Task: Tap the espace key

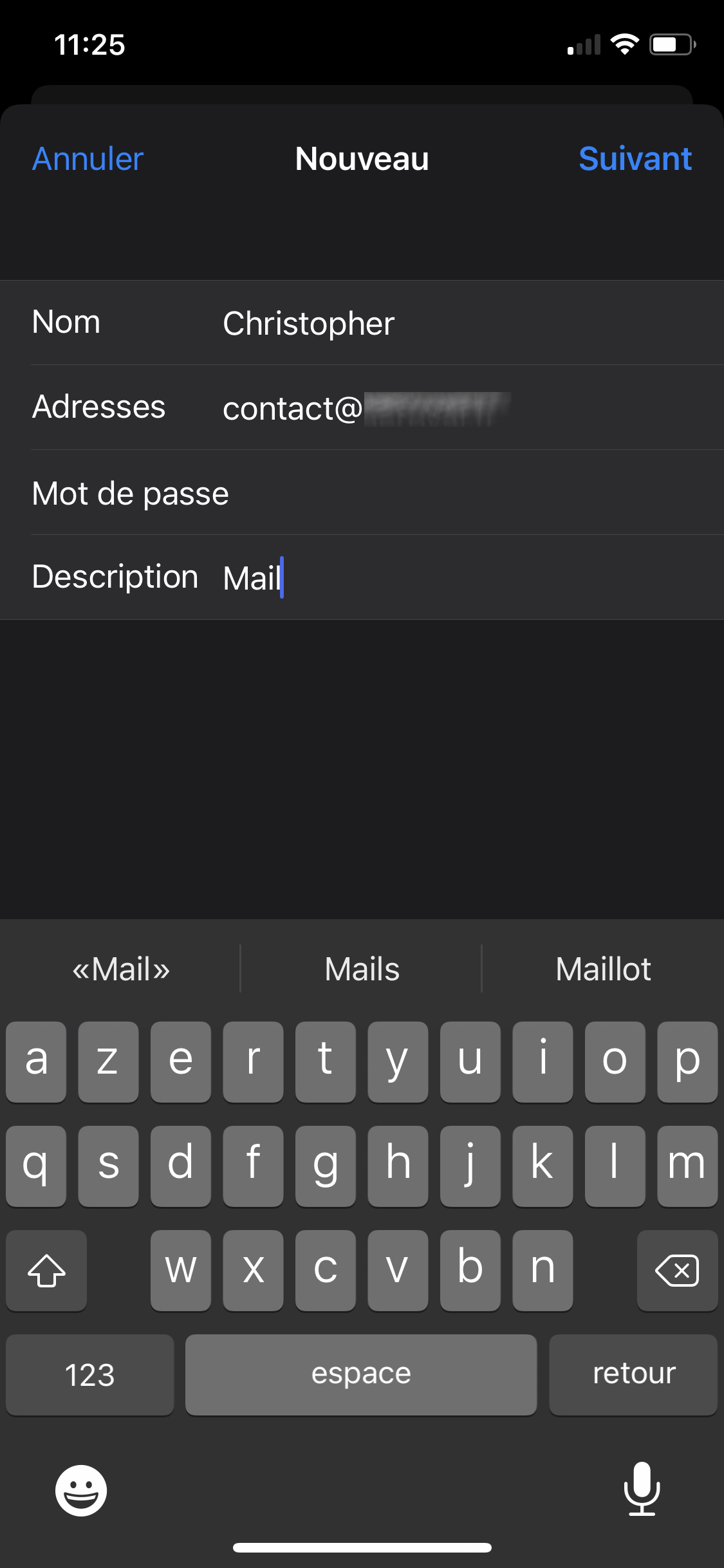Action: [361, 1375]
